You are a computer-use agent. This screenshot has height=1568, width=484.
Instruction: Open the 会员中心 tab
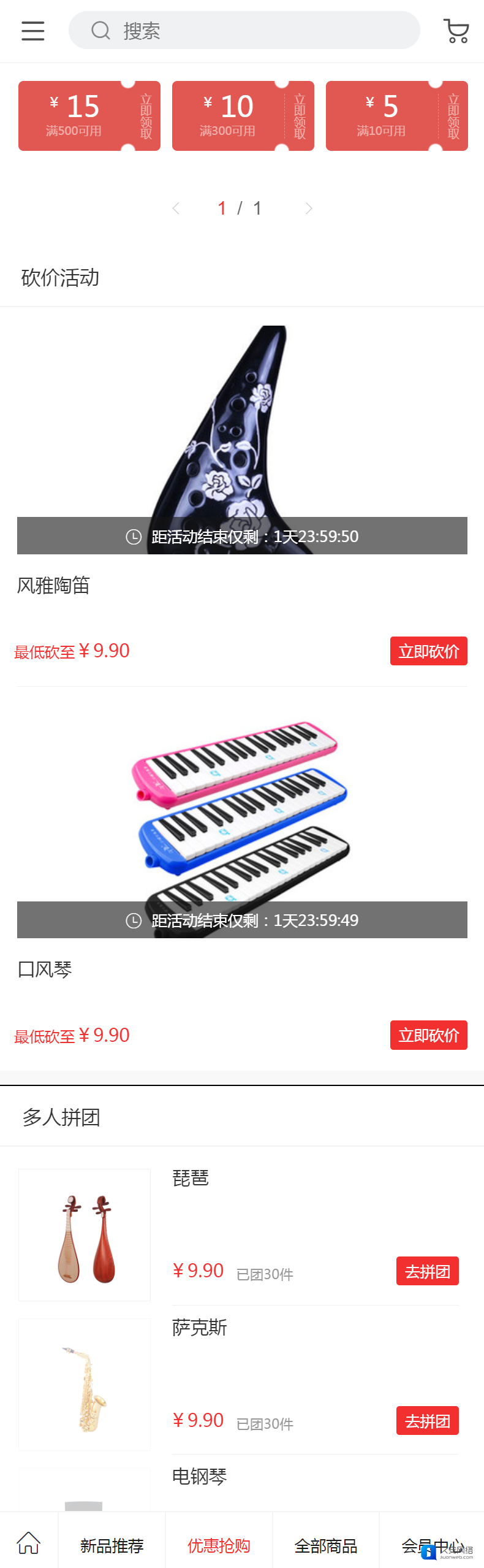pyautogui.click(x=431, y=1545)
